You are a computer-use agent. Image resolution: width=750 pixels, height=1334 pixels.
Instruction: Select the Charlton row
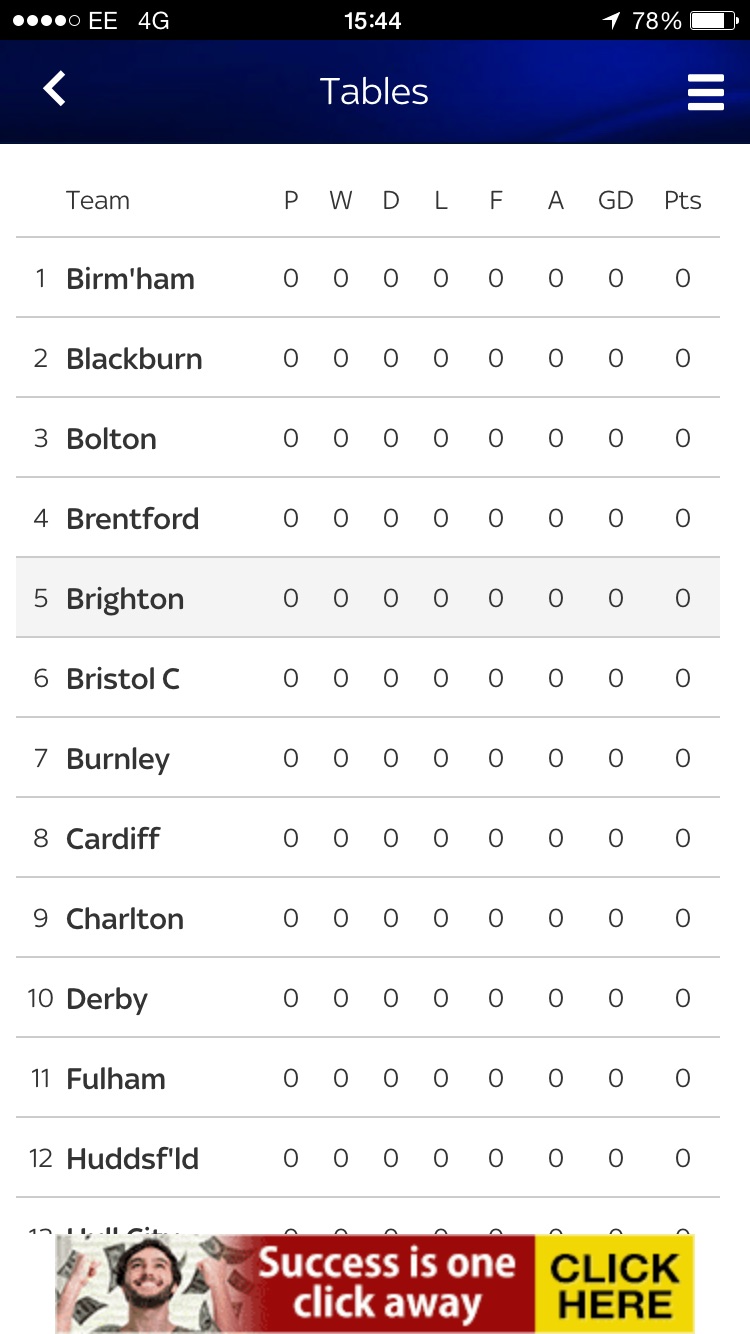click(368, 918)
